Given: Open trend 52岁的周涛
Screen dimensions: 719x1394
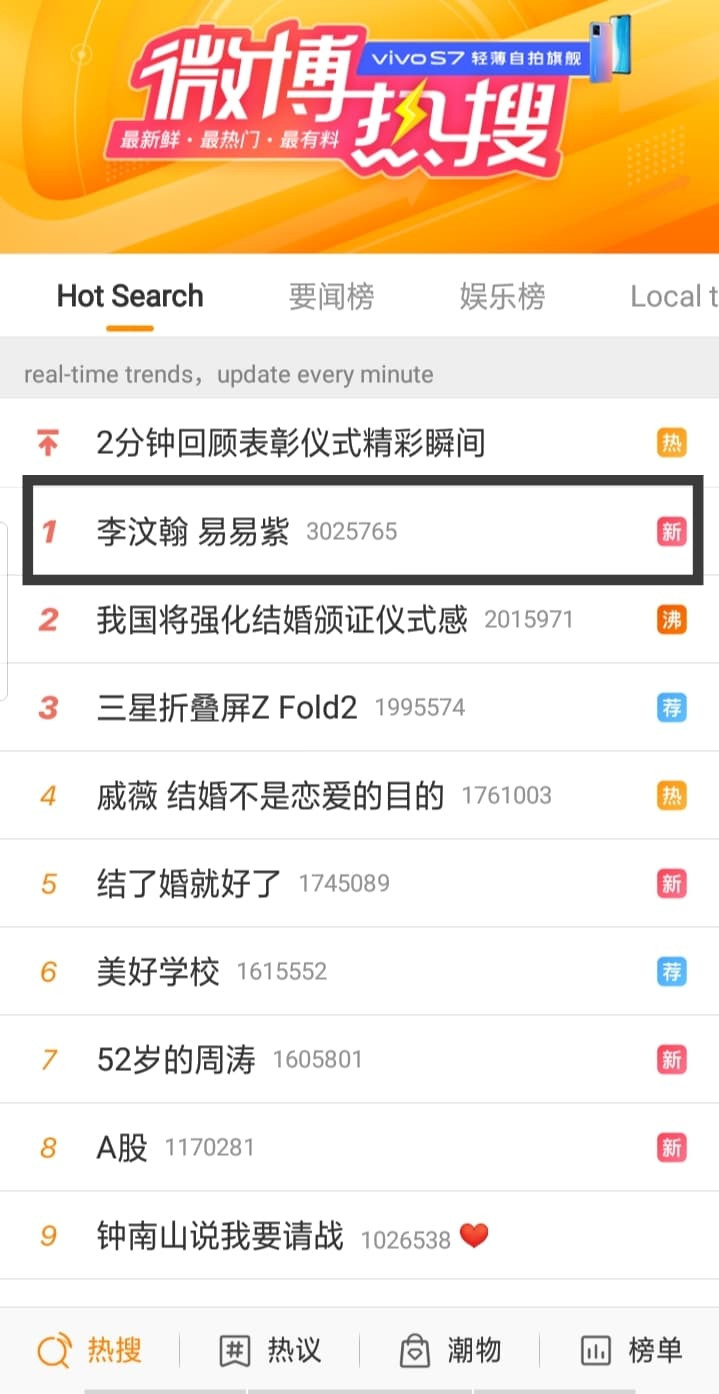Looking at the screenshot, I should point(176,1060).
